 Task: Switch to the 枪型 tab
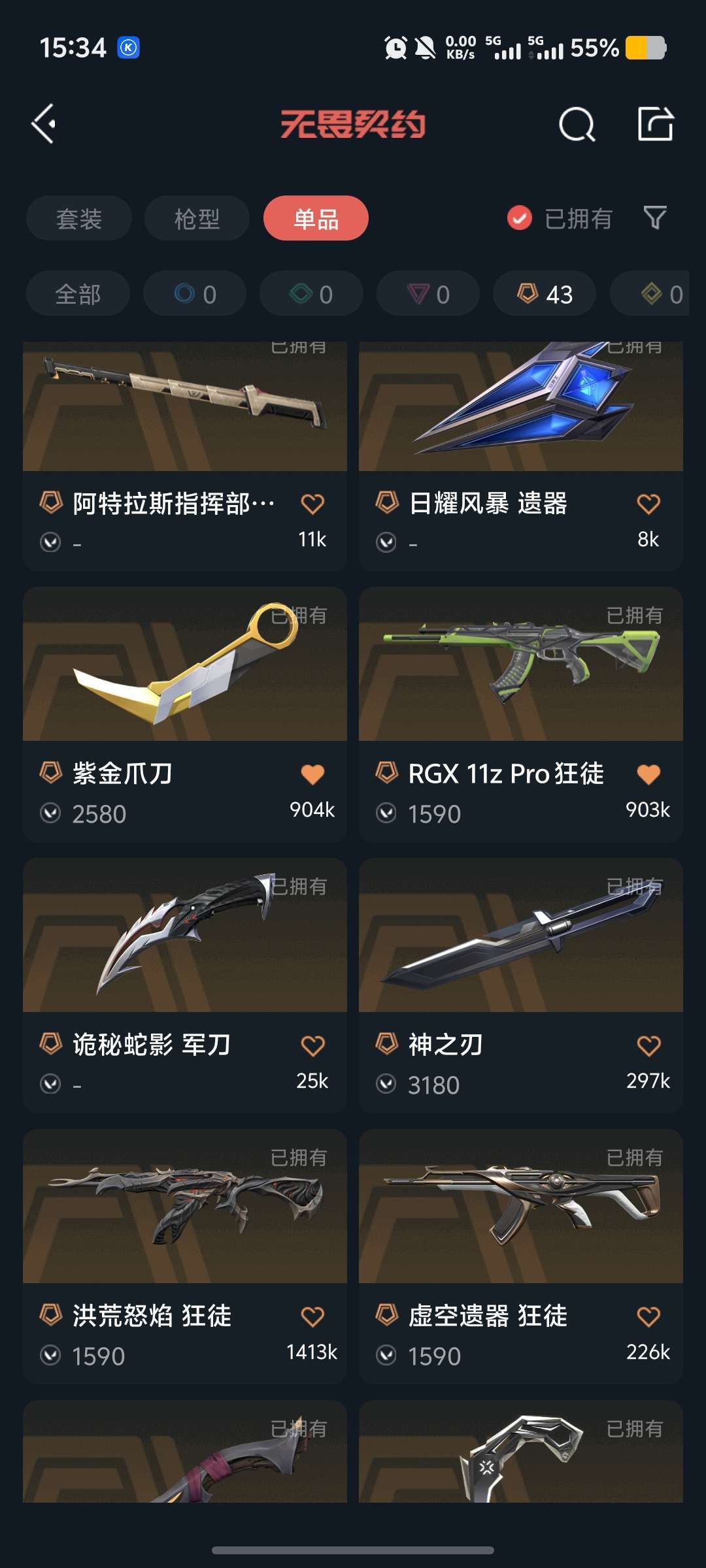197,219
